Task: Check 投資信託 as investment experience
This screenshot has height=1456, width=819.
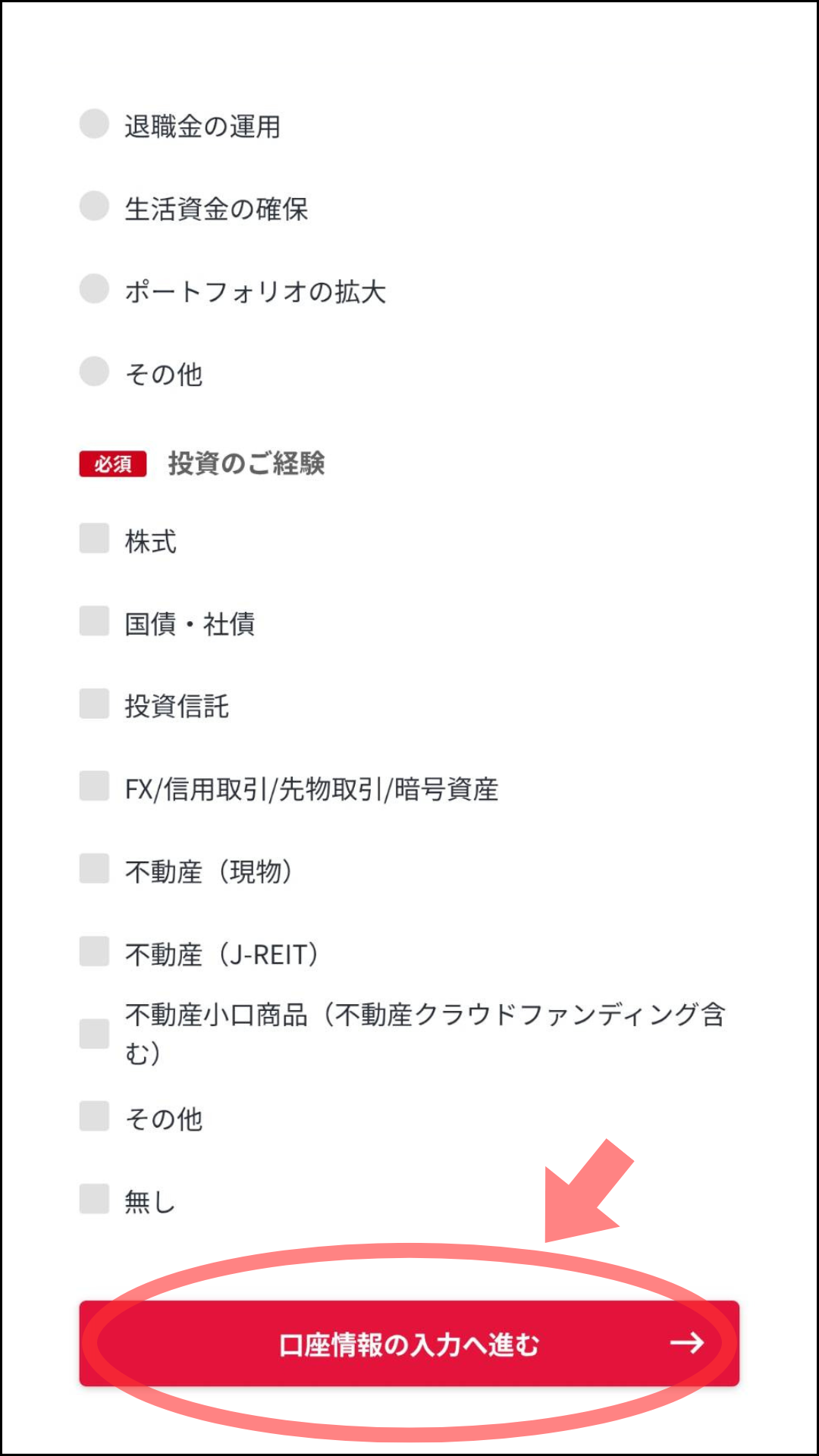Action: [95, 704]
